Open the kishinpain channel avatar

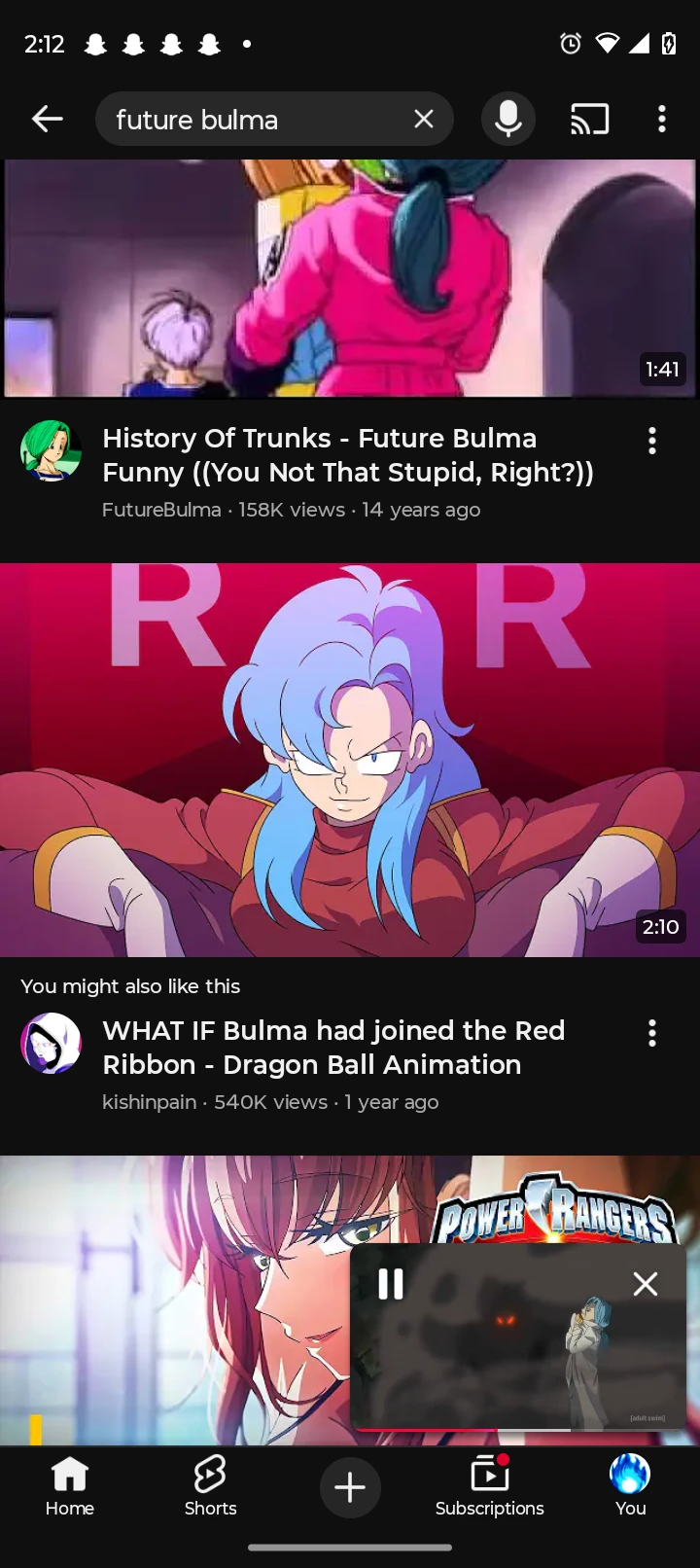(51, 1043)
